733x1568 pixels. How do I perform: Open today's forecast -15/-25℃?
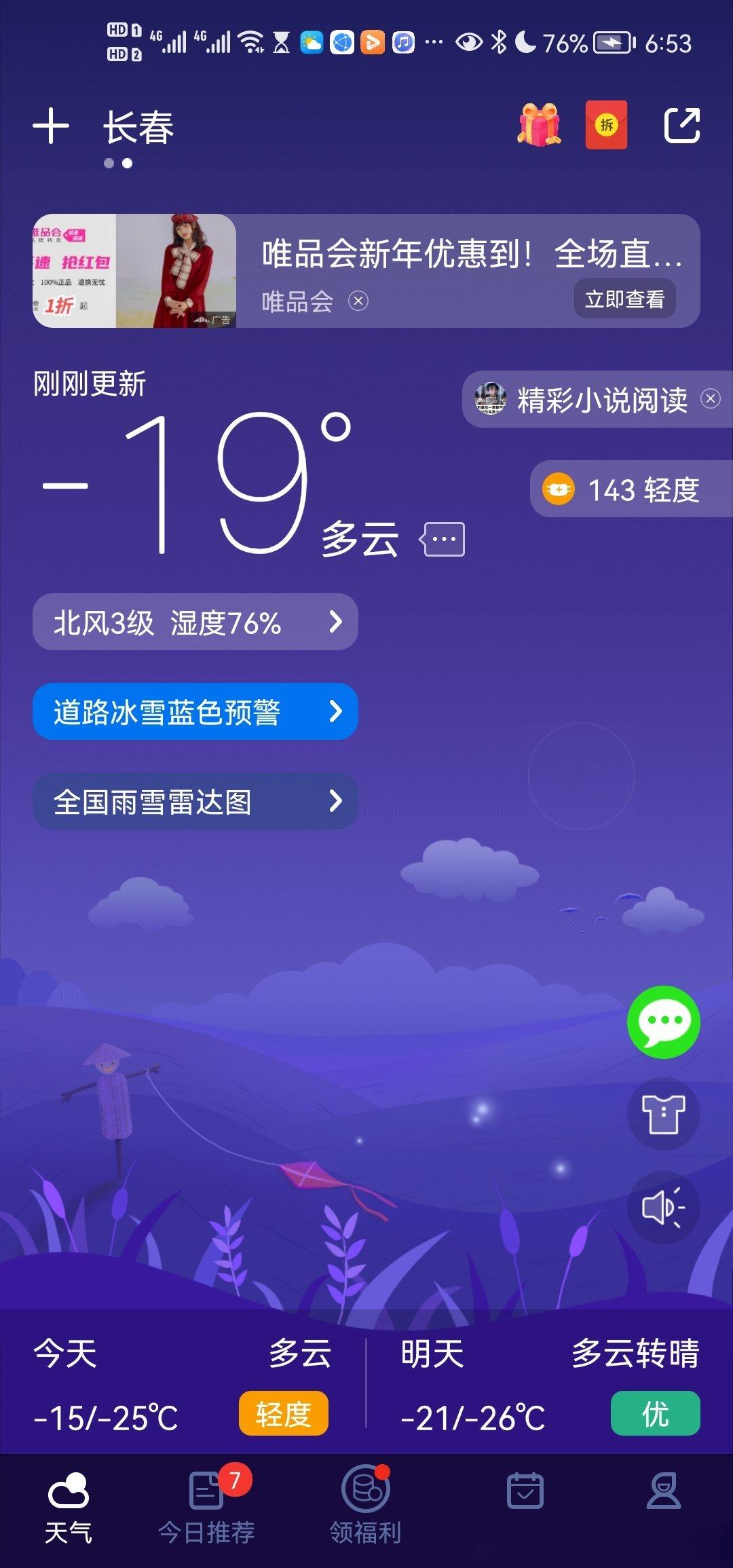click(182, 1385)
